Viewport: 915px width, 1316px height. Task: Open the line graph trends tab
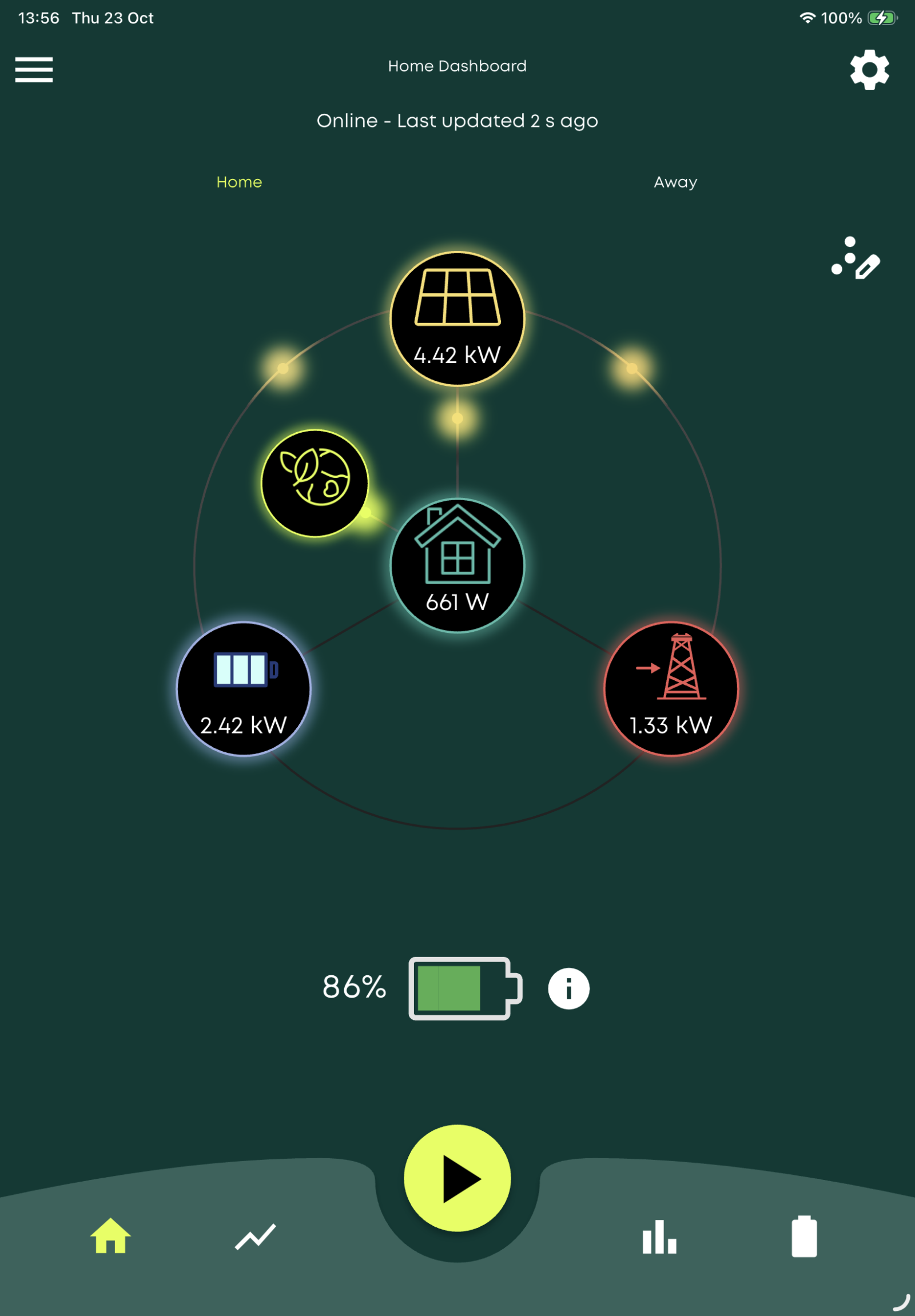coord(256,1237)
